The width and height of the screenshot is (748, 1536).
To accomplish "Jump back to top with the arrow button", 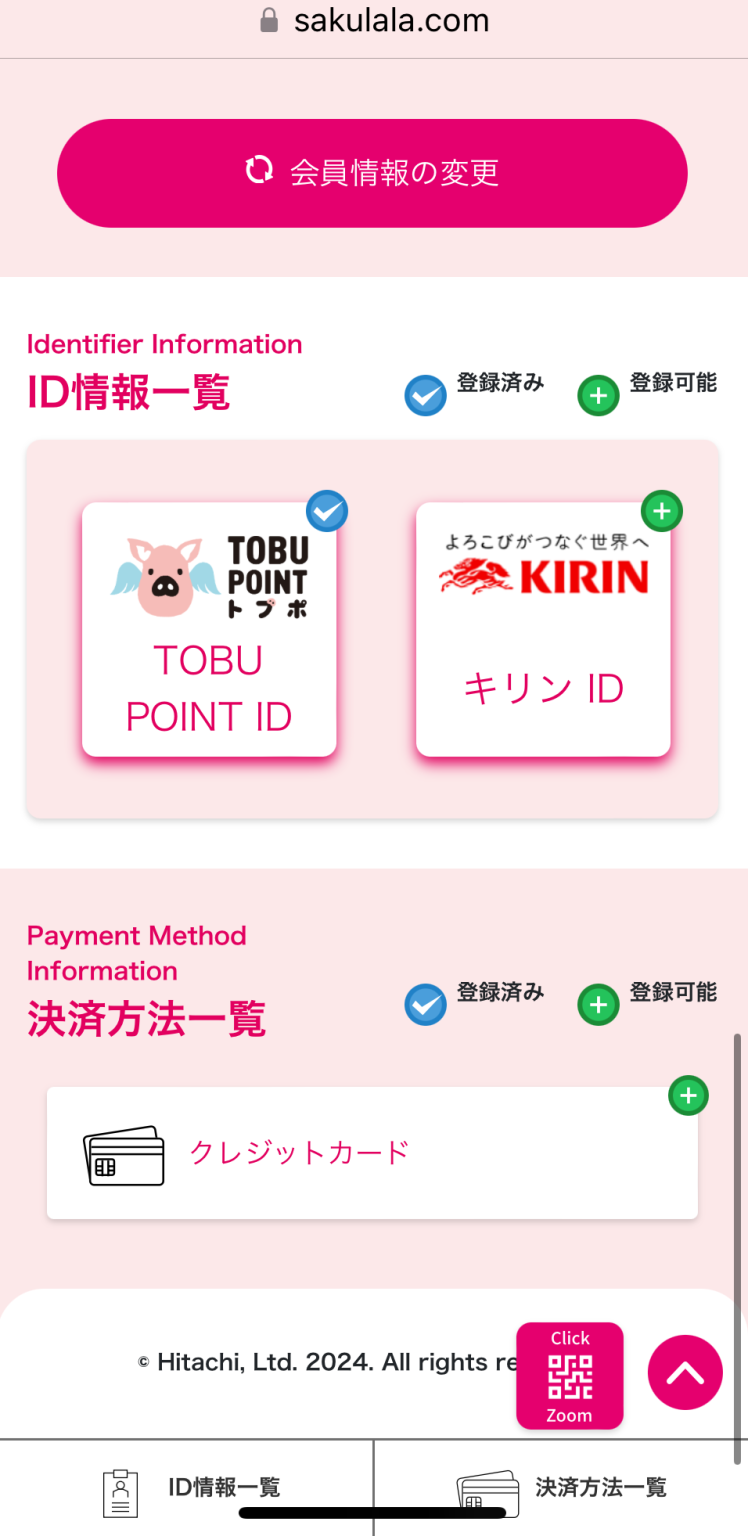I will (685, 1373).
